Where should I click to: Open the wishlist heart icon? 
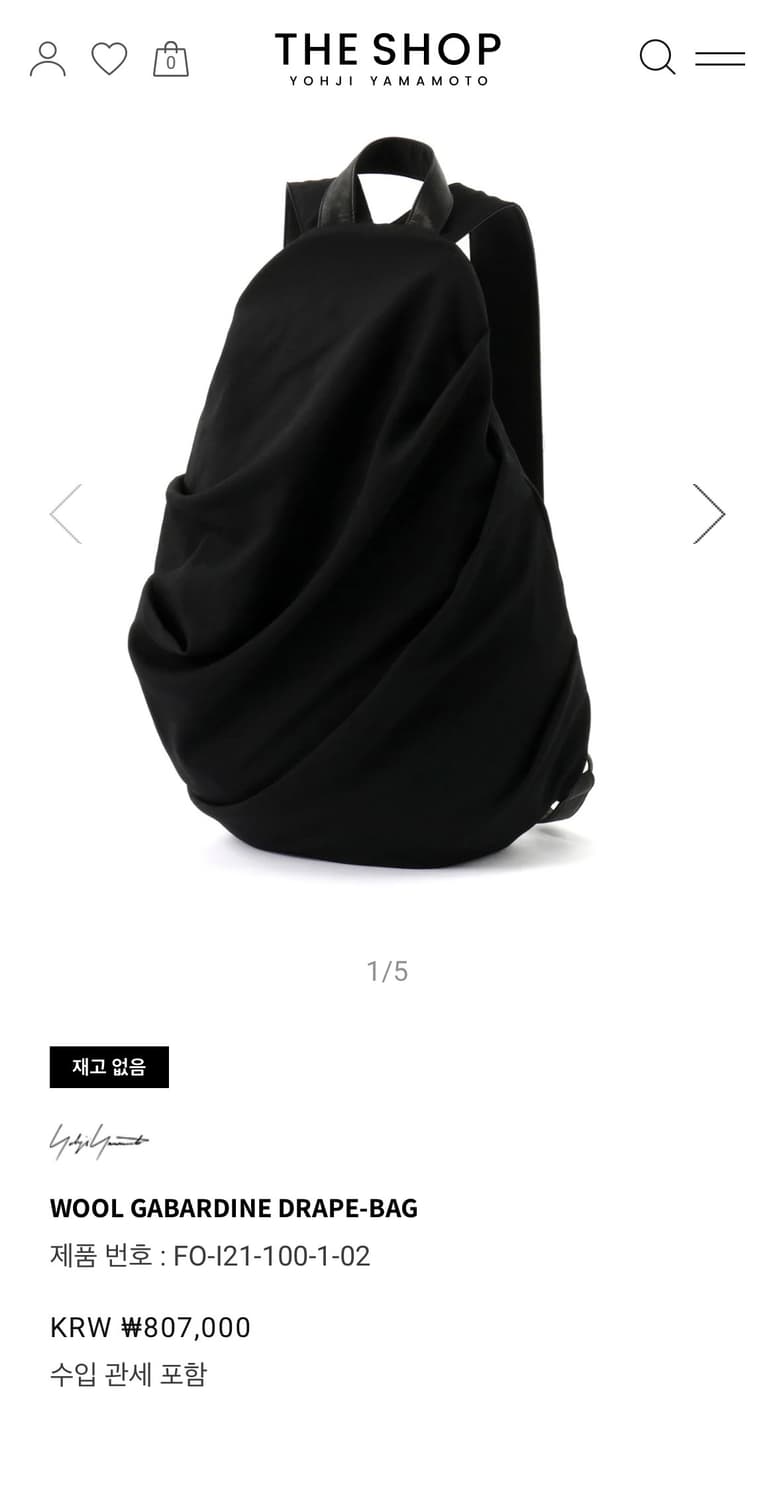point(109,59)
